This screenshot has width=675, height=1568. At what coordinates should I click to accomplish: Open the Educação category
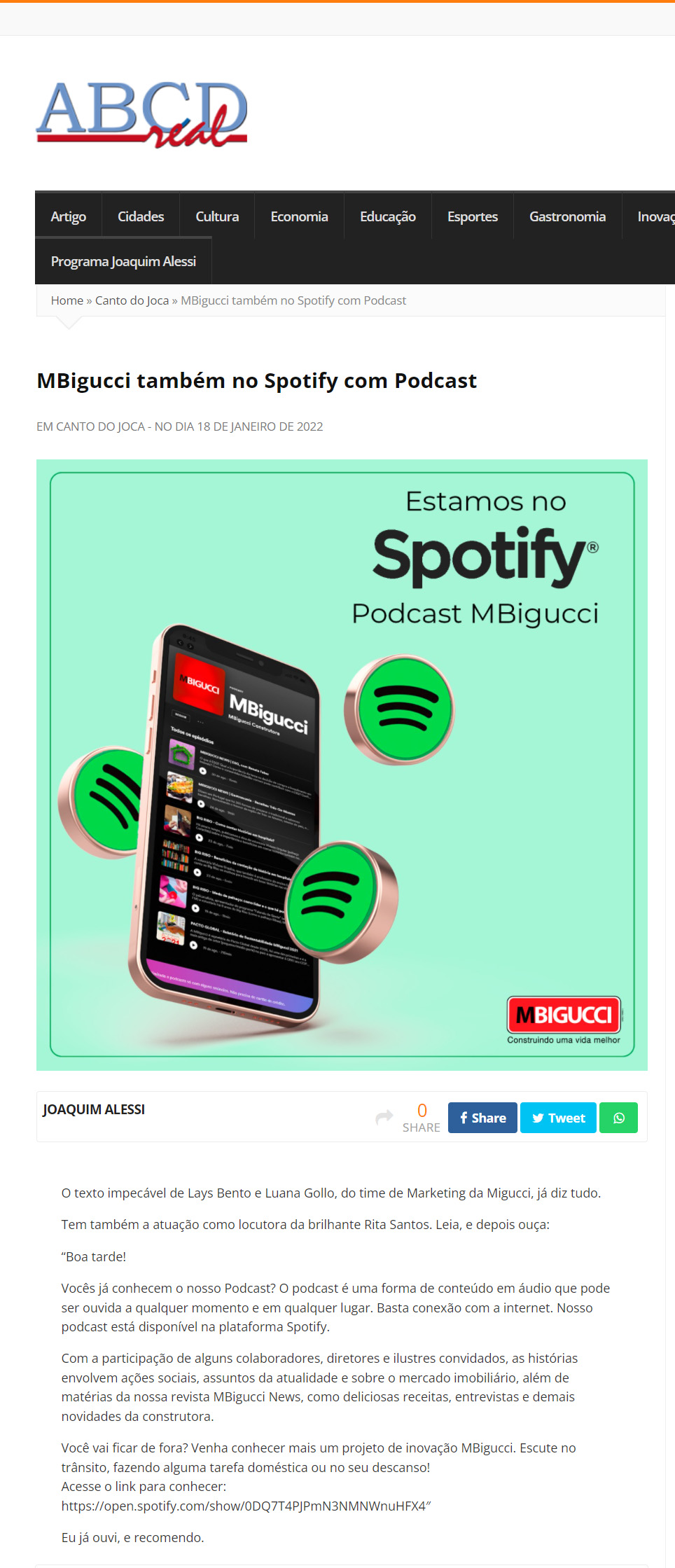387,216
